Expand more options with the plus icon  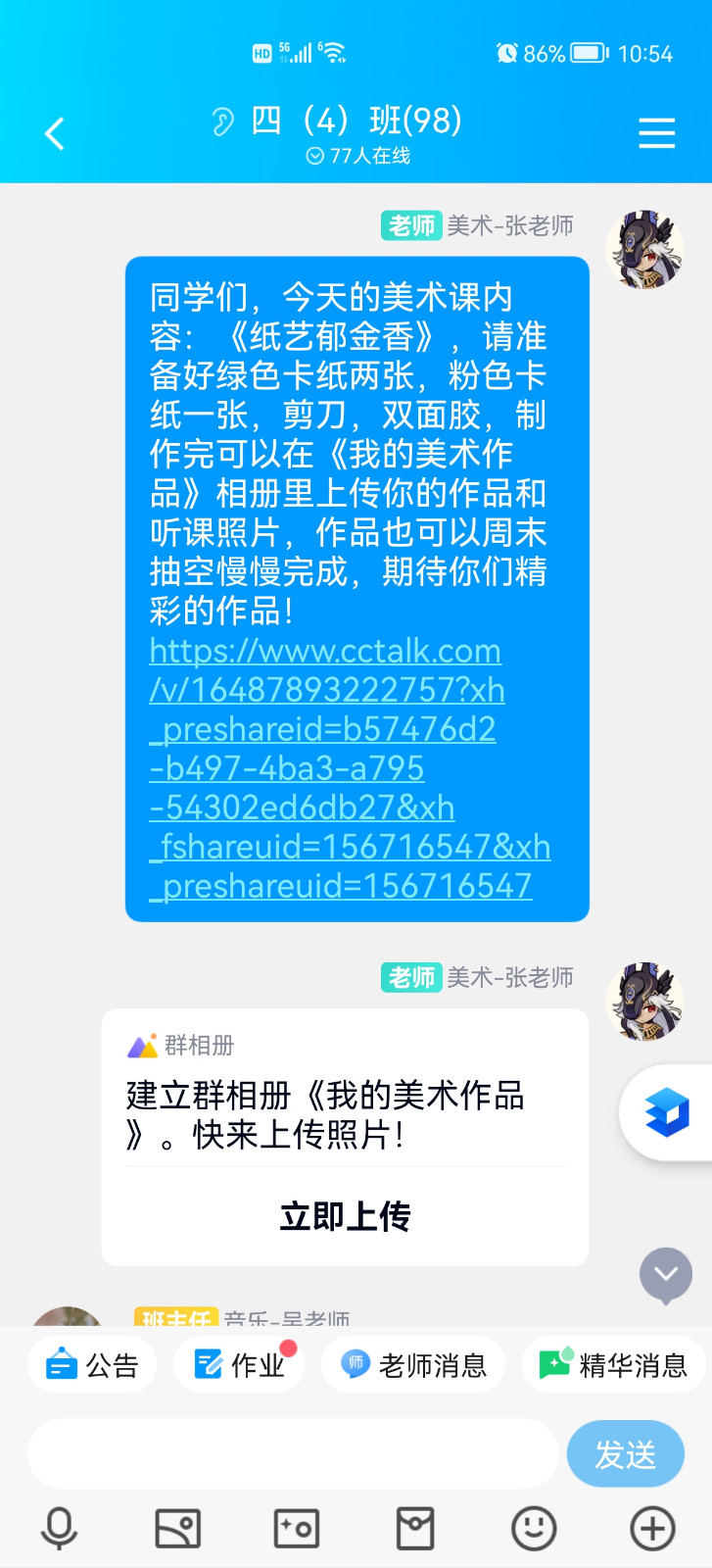pos(652,1528)
